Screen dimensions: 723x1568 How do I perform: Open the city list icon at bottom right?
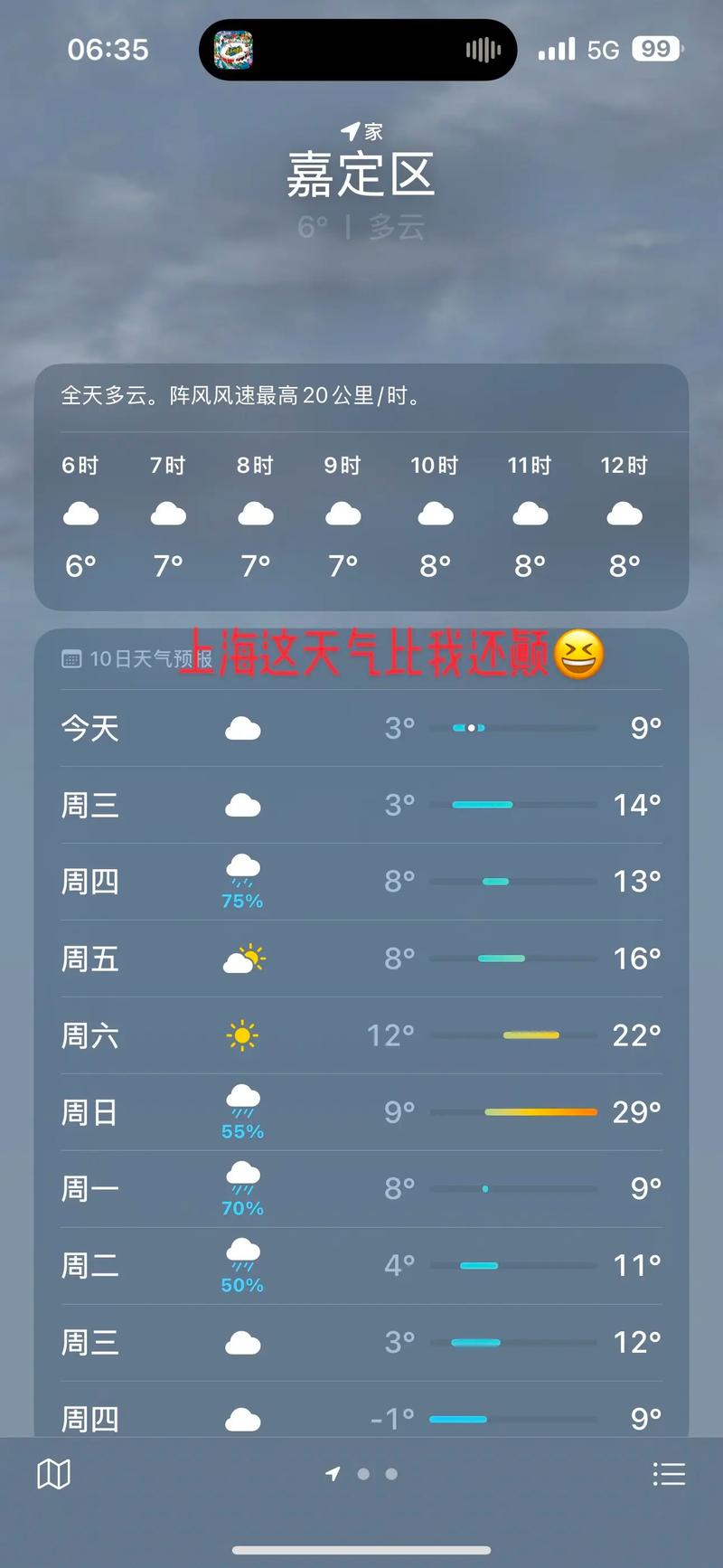coord(670,1473)
